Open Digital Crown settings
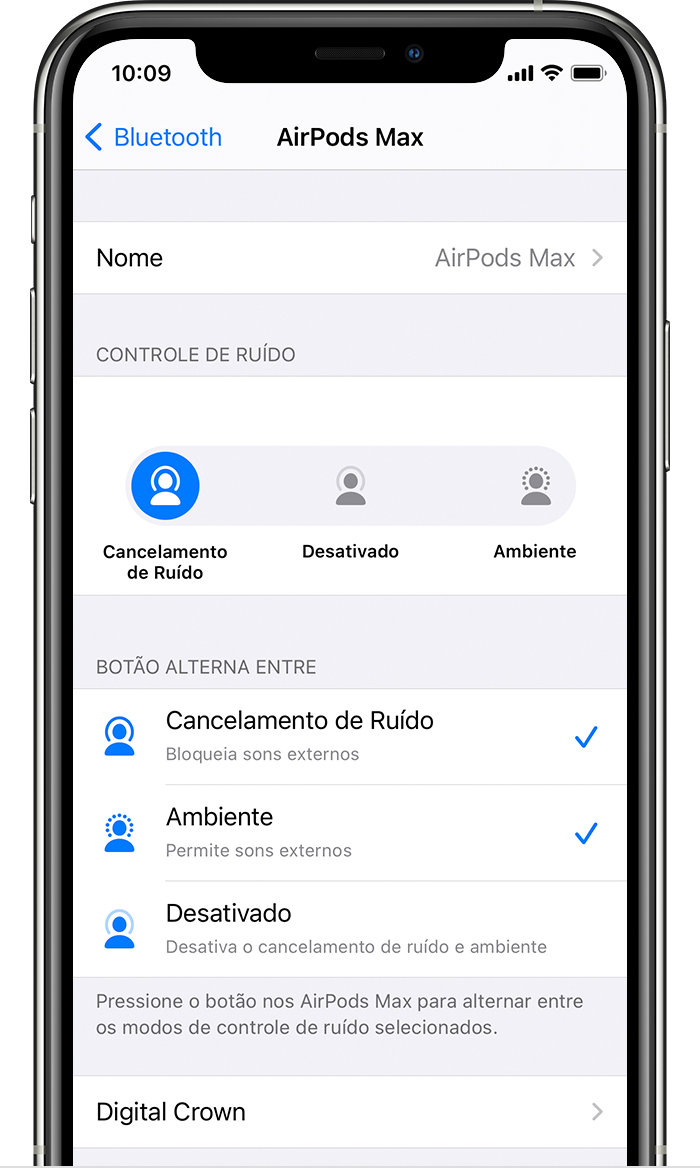 click(350, 1112)
